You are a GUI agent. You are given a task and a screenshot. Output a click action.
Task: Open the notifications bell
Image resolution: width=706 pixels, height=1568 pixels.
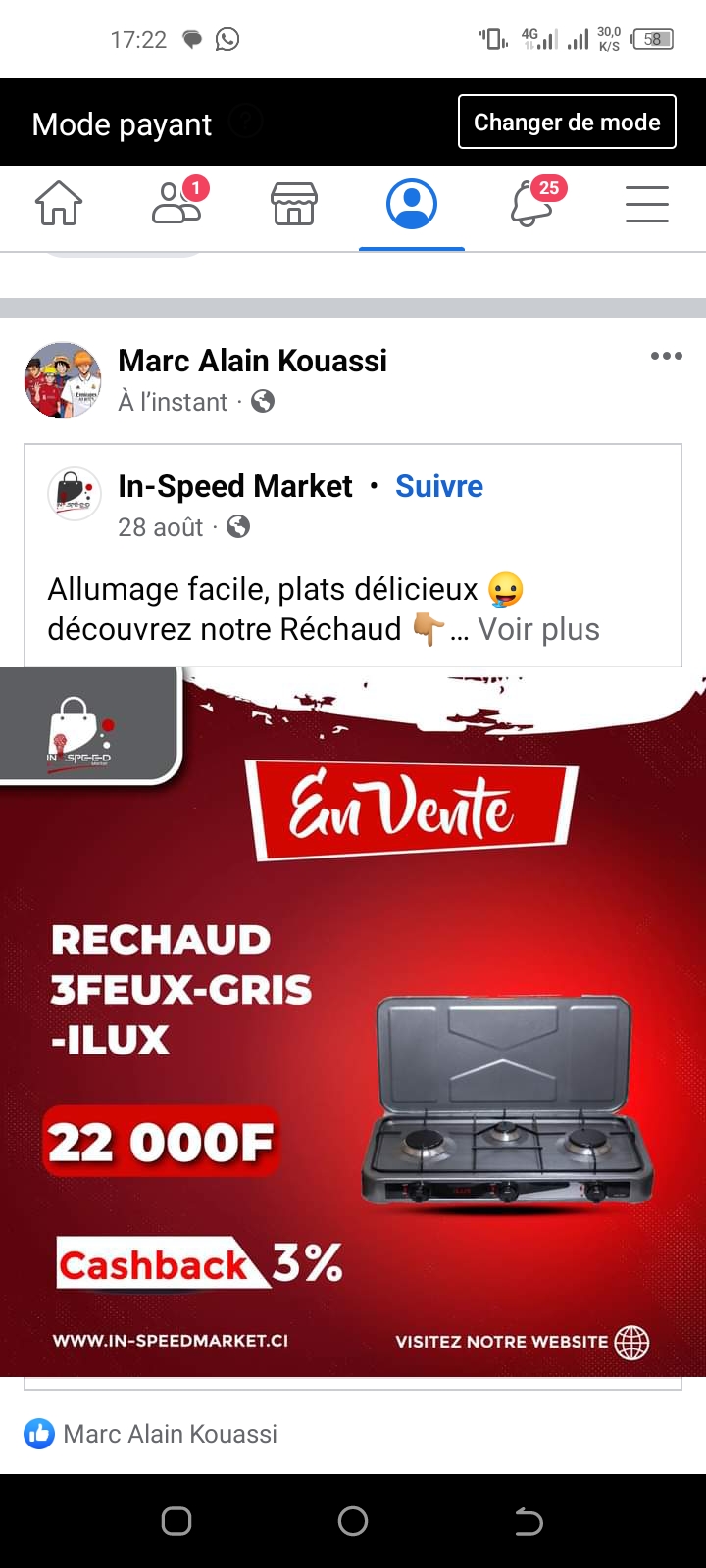click(532, 204)
